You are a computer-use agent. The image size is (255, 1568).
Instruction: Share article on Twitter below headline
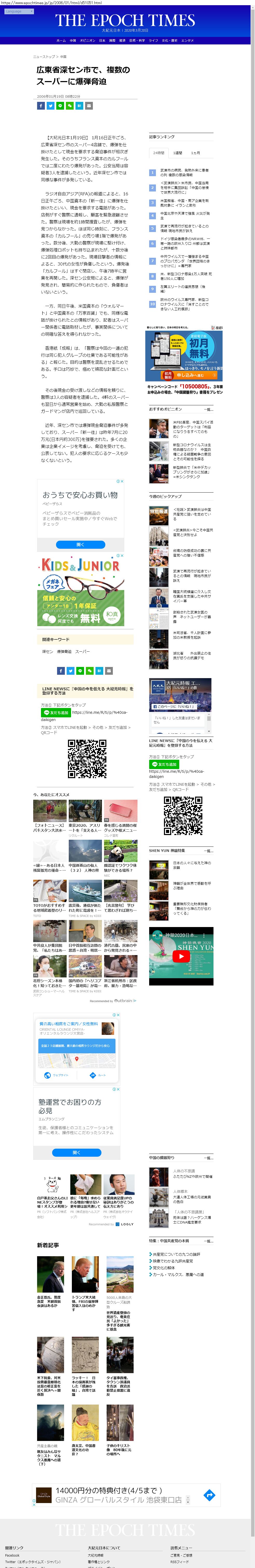pyautogui.click(x=50, y=105)
